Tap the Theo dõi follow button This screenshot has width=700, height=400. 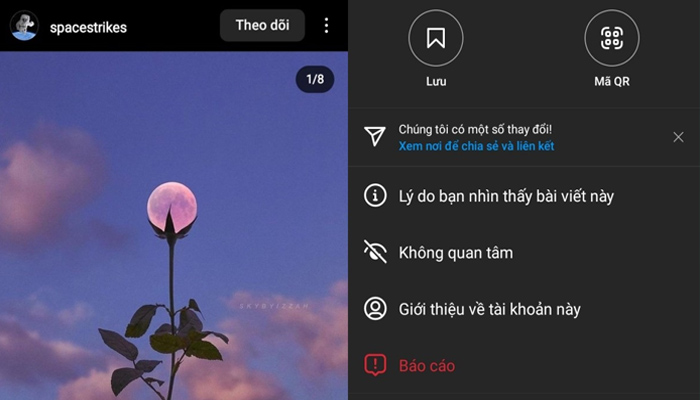pos(262,26)
